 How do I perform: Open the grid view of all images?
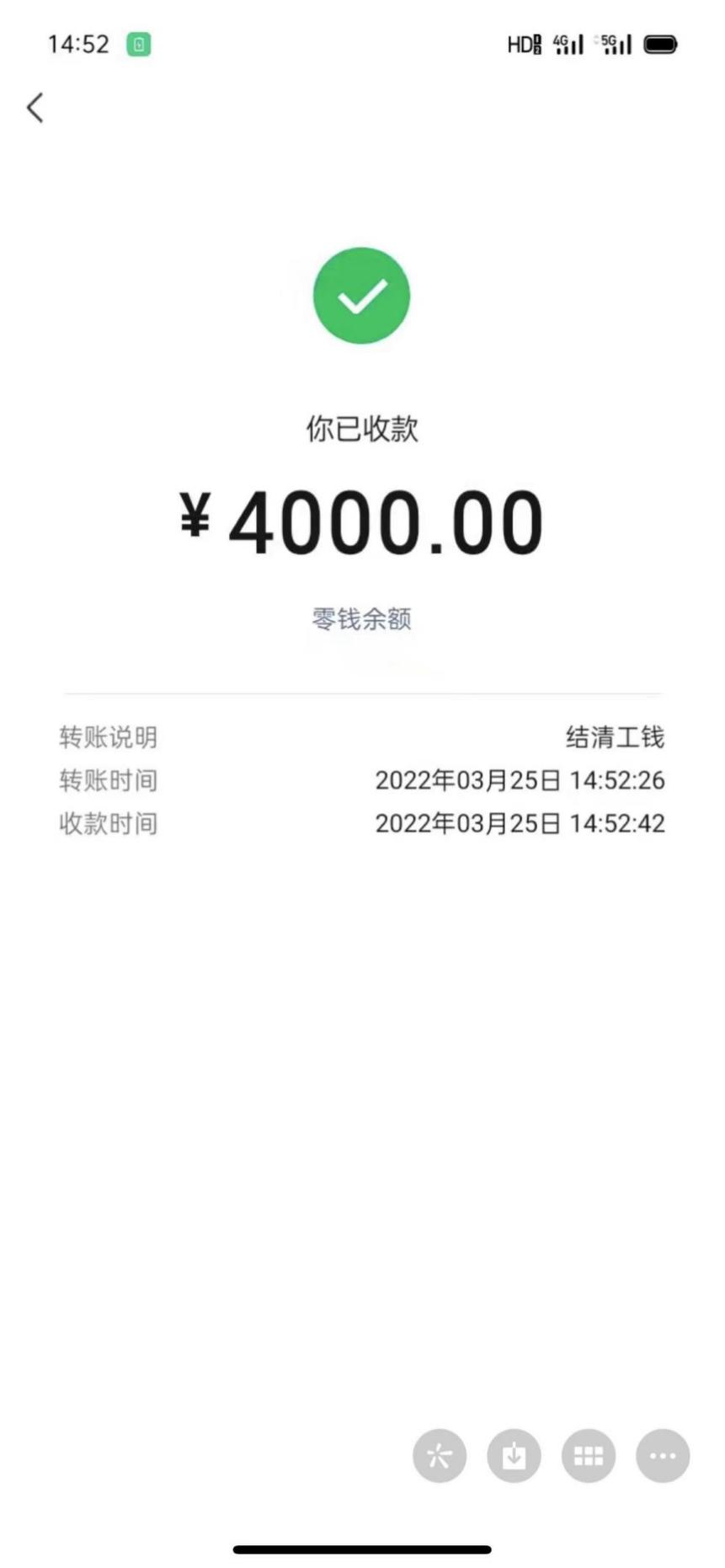[x=588, y=1455]
